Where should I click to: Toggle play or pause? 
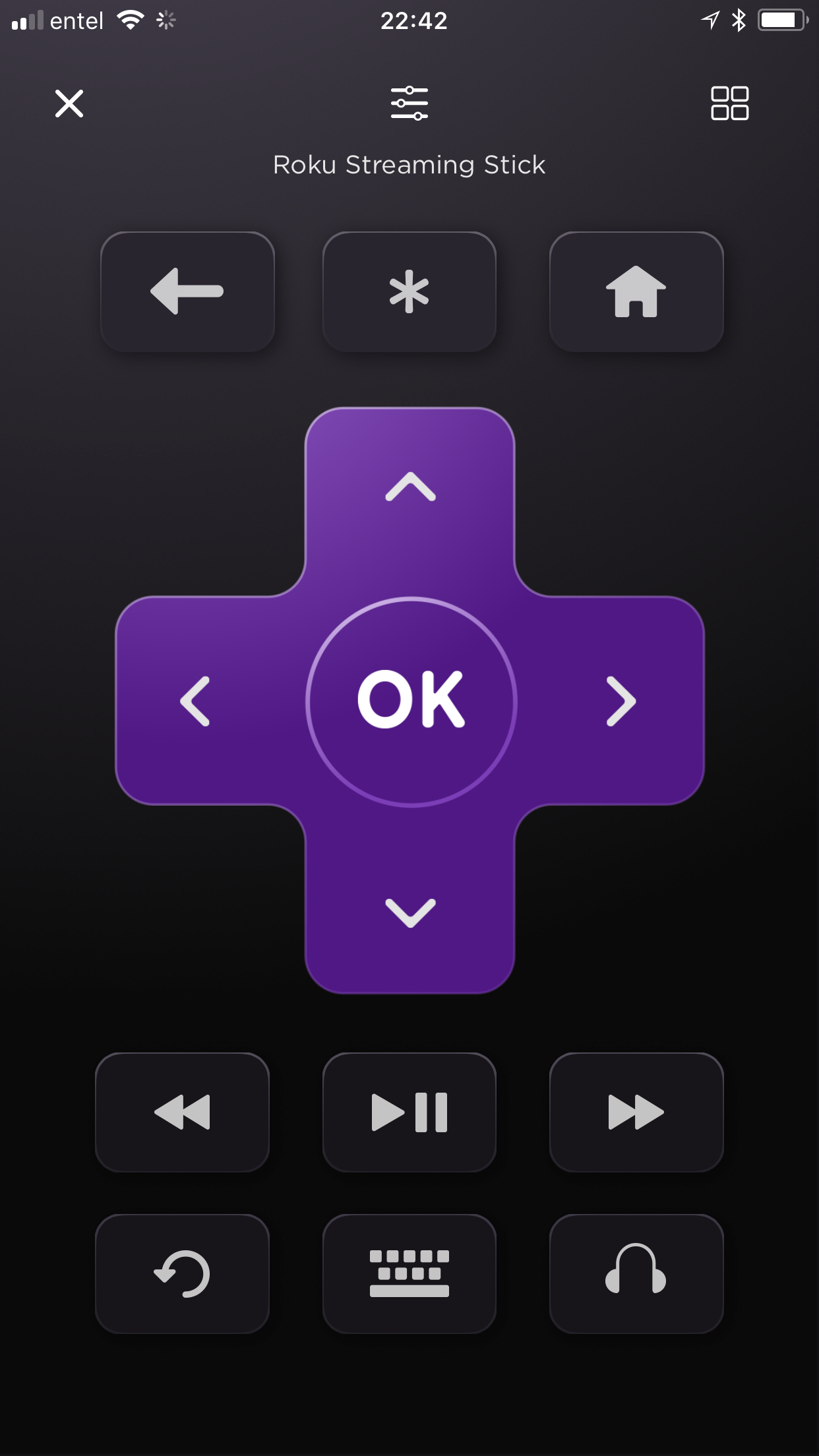point(409,1112)
